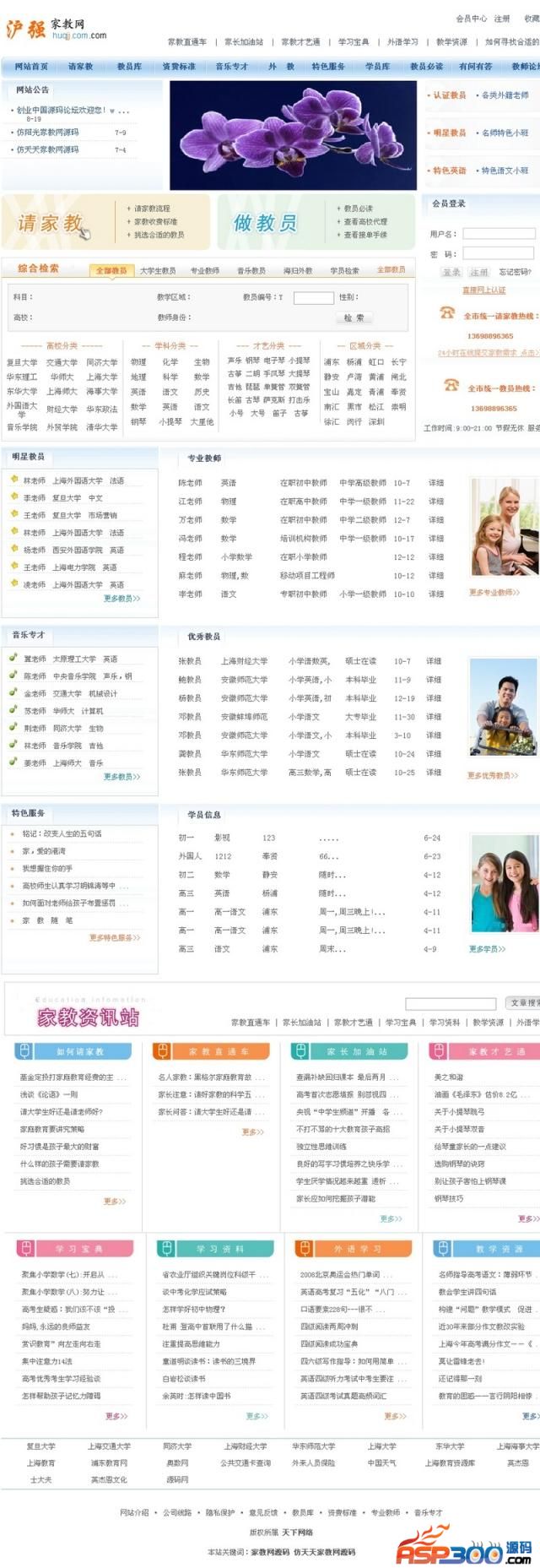This screenshot has width=540, height=1568.
Task: Enter the 教员编号 text field
Action: 313,297
